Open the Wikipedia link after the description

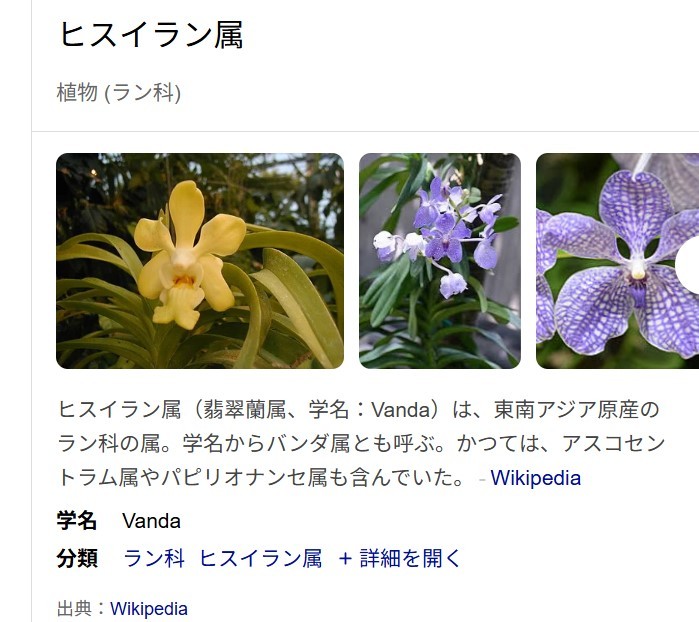[535, 478]
